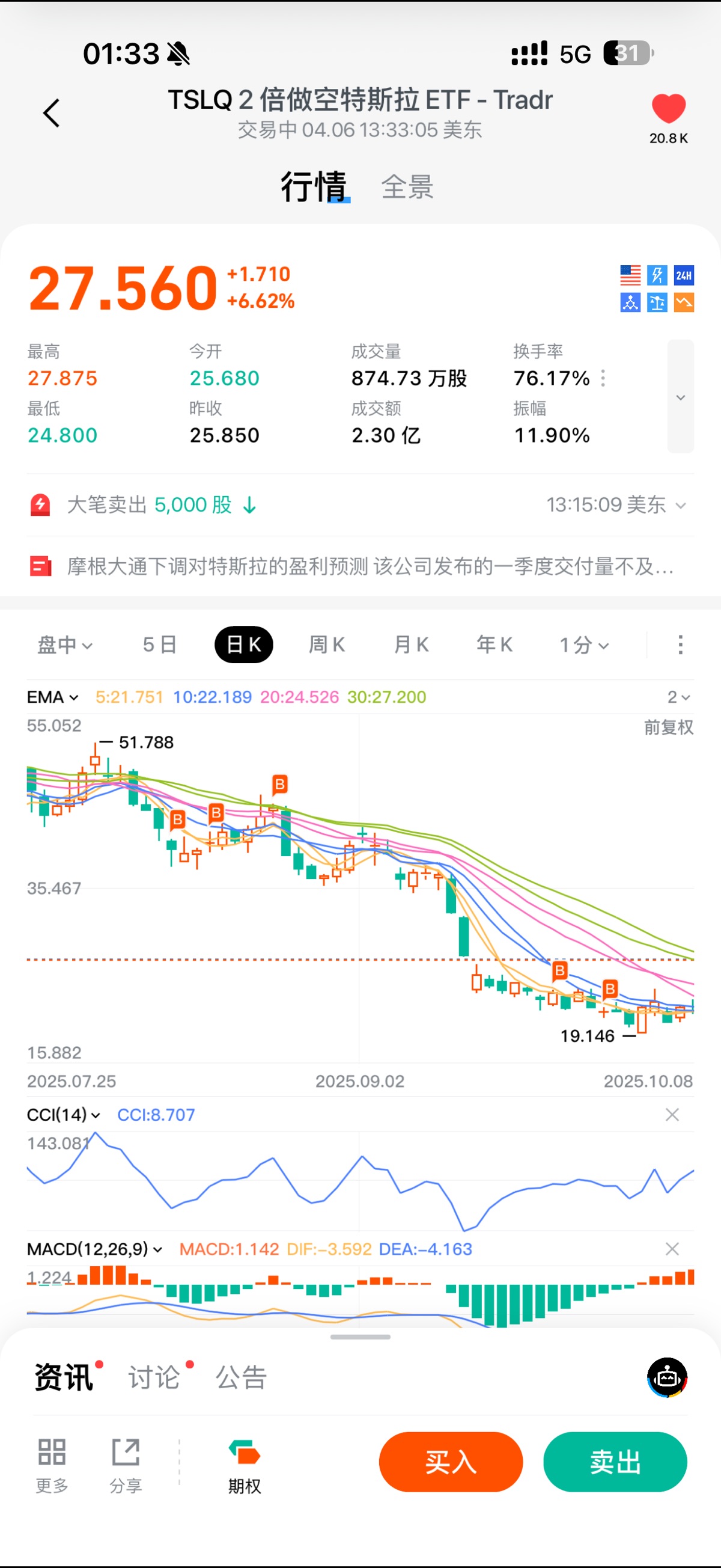Screen dimensions: 721x1568
Task: Open the 1分 interval dropdown
Action: [583, 645]
